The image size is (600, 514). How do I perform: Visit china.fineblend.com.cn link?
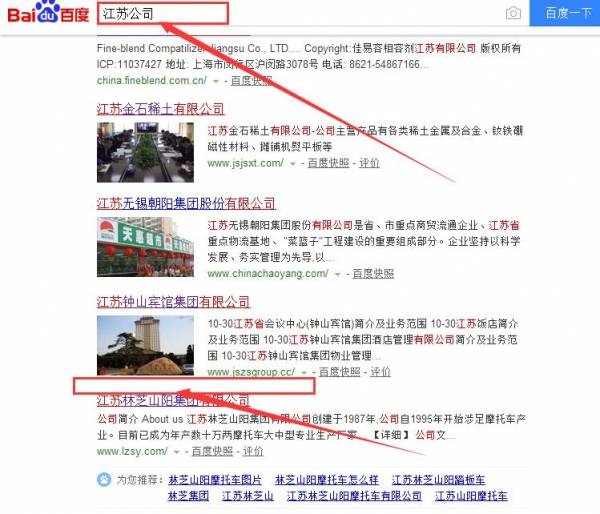pyautogui.click(x=151, y=81)
